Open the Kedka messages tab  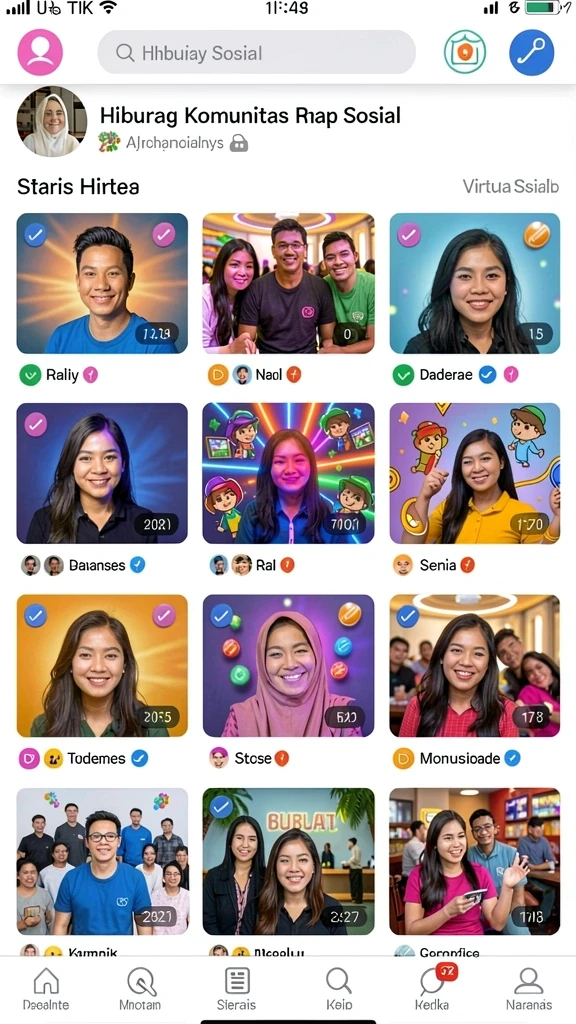coord(433,989)
